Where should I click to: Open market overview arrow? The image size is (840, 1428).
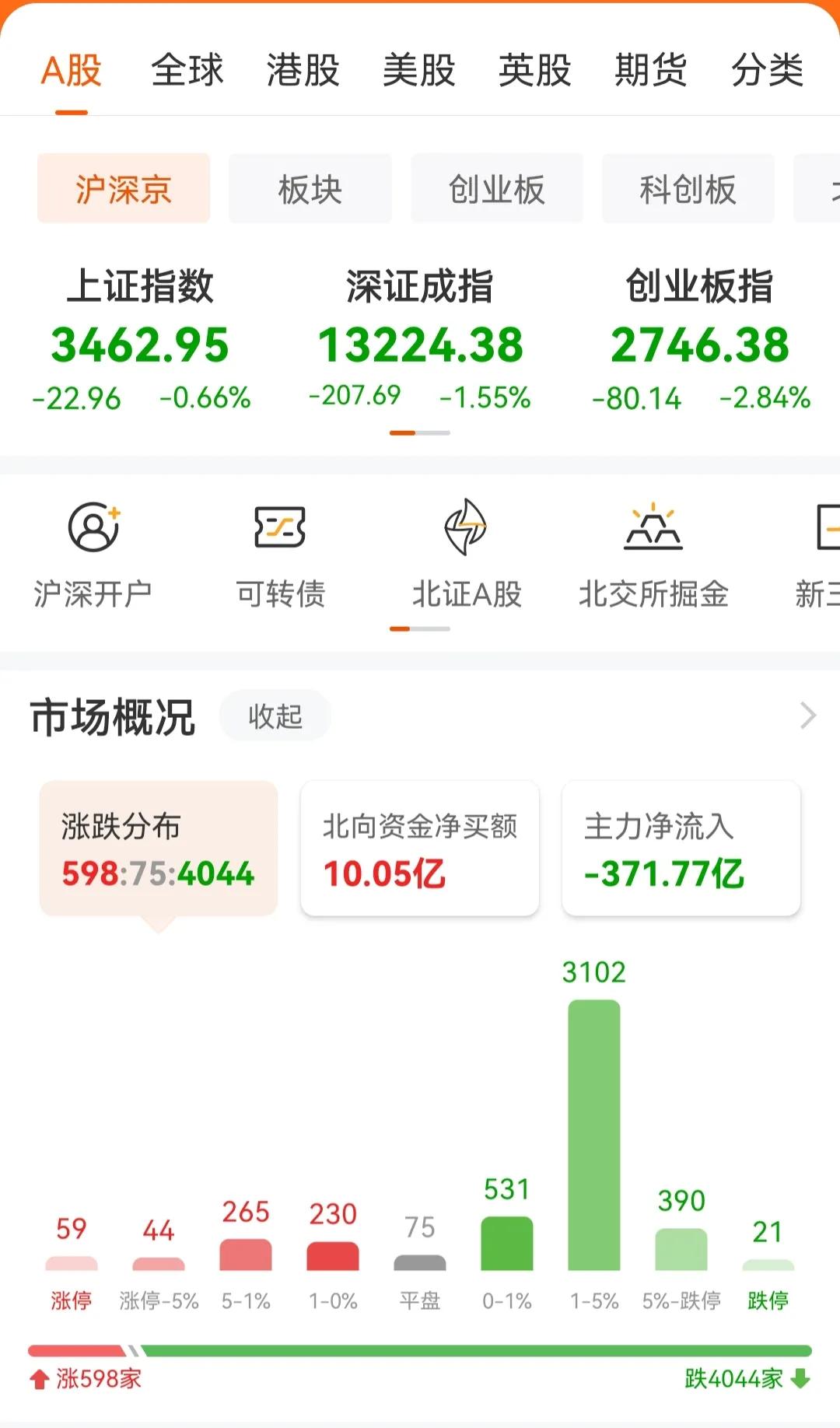(x=808, y=716)
